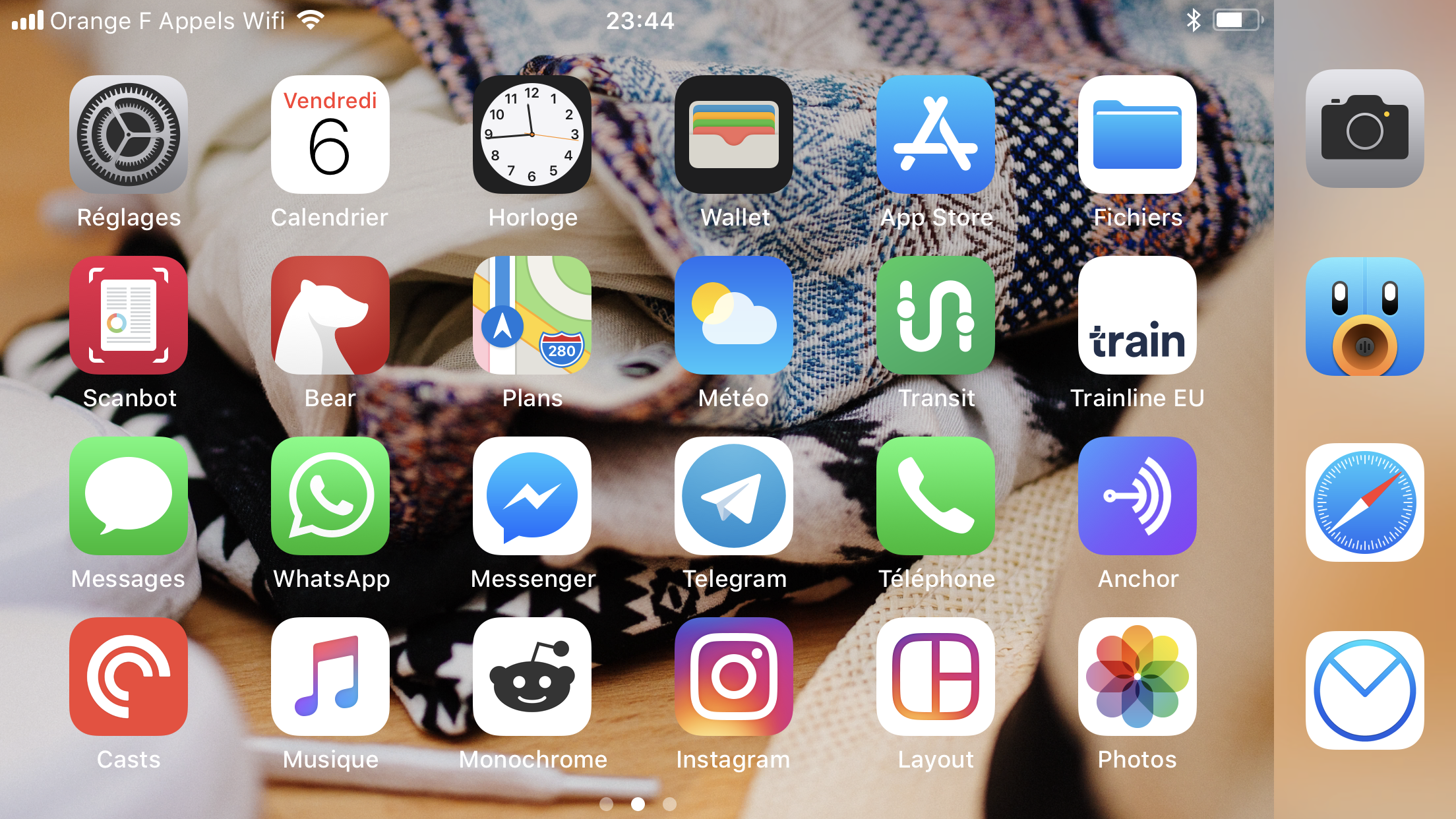Open Scanbot document scanner

129,315
